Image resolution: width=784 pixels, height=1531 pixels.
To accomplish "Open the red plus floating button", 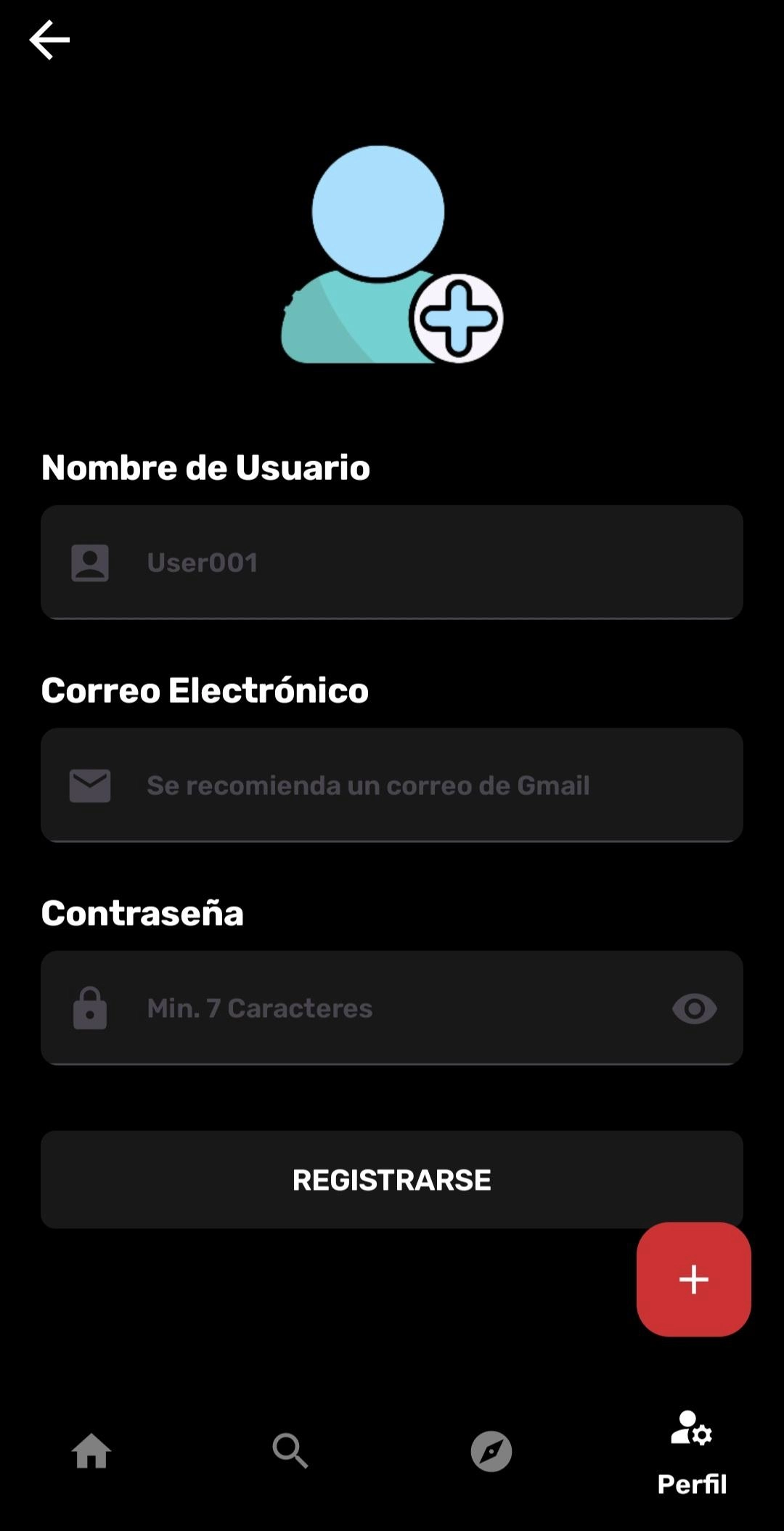I will pyautogui.click(x=693, y=1279).
